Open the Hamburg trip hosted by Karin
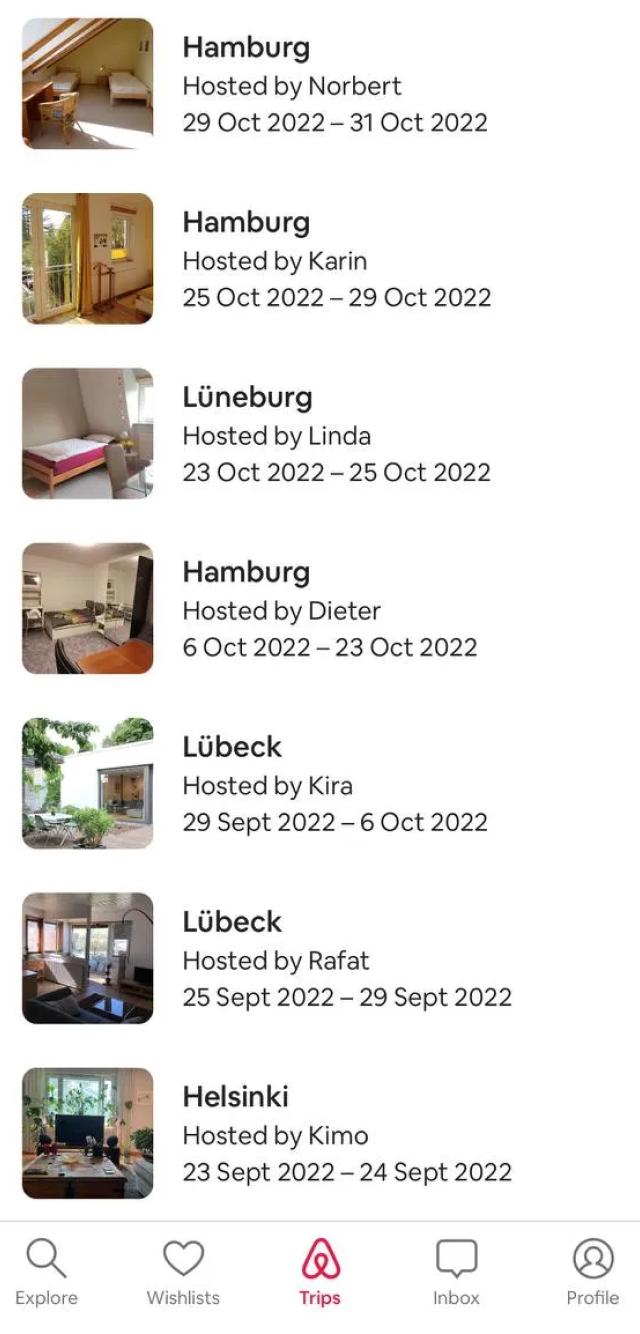This screenshot has height=1334, width=640. [320, 259]
